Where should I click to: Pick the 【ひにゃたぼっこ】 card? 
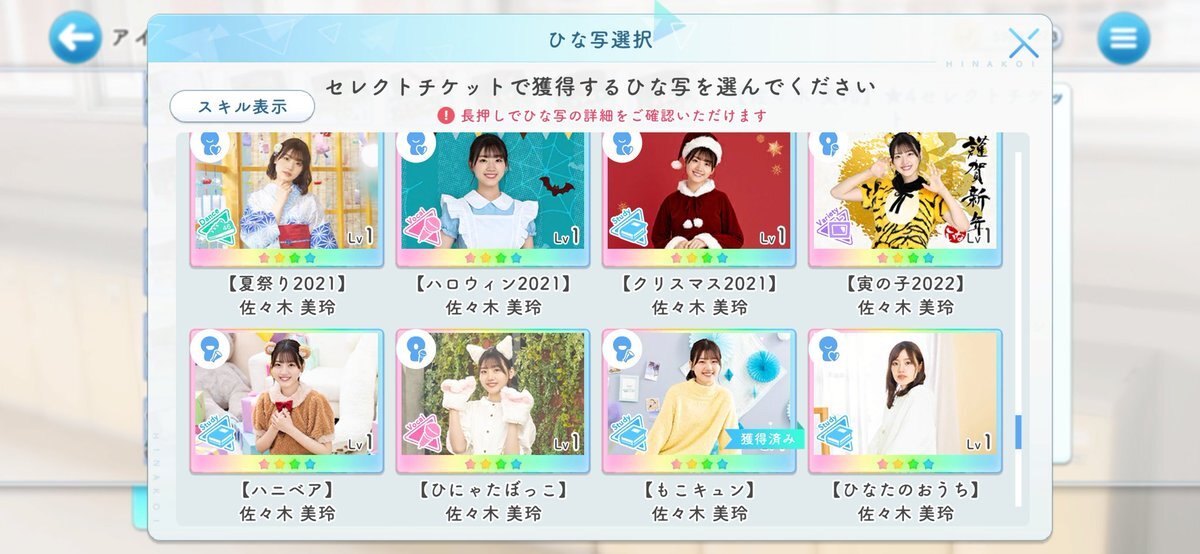(493, 400)
